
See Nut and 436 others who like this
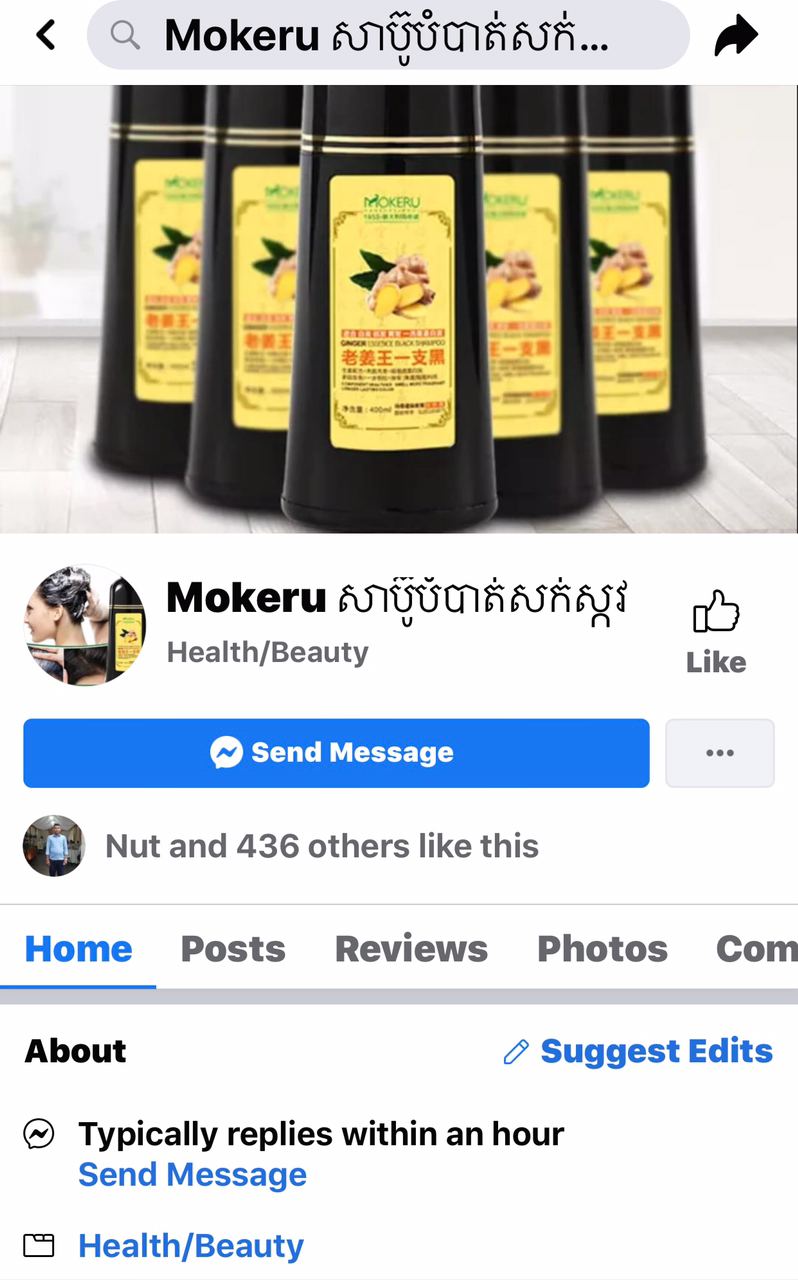pyautogui.click(x=321, y=846)
